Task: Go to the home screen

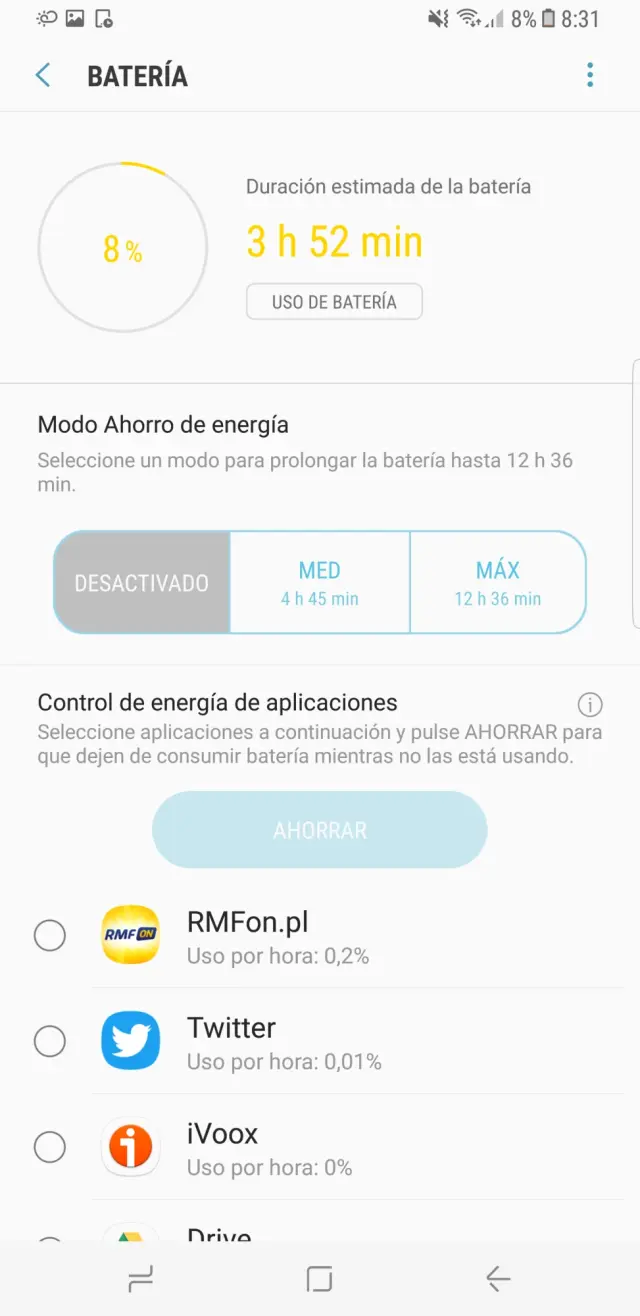Action: (x=319, y=1278)
